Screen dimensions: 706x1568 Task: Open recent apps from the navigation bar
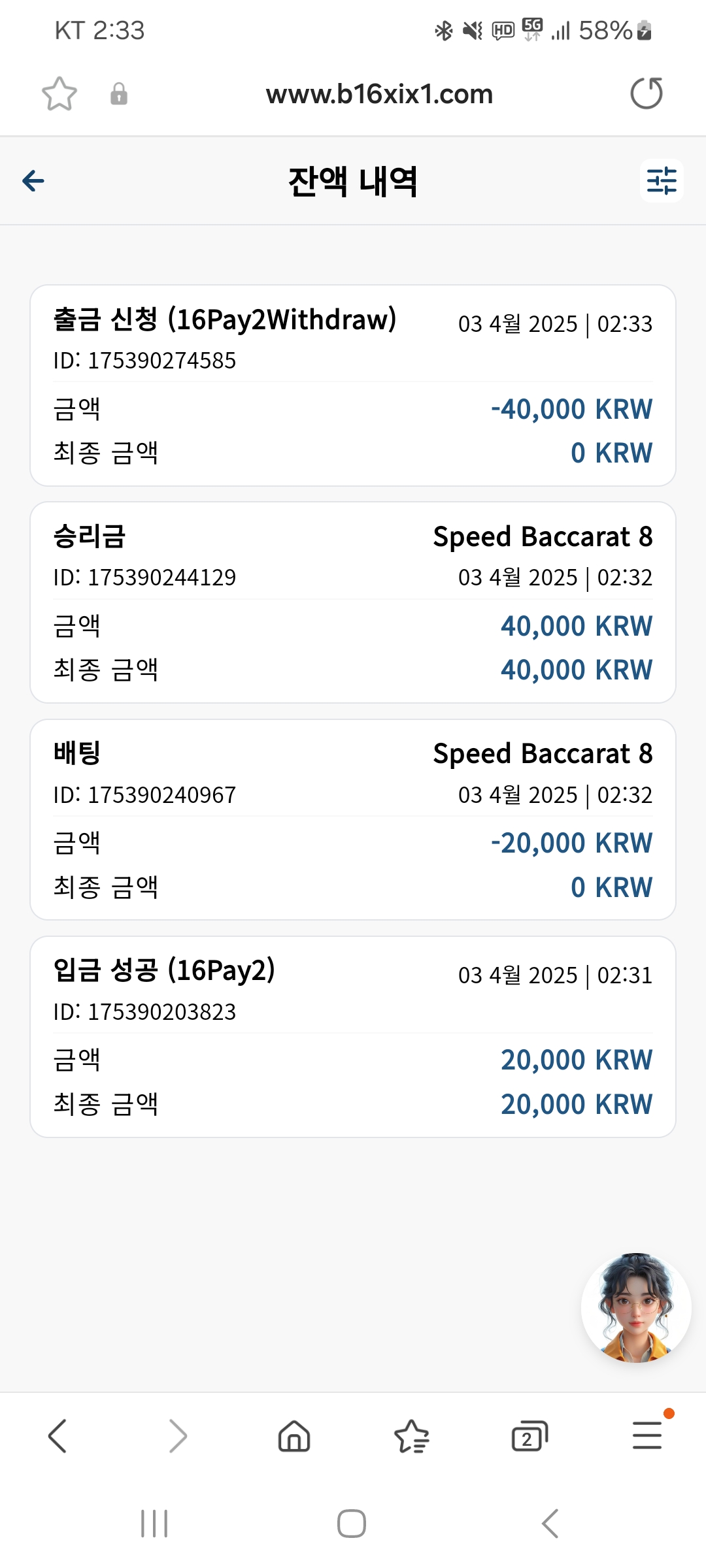[x=154, y=1524]
